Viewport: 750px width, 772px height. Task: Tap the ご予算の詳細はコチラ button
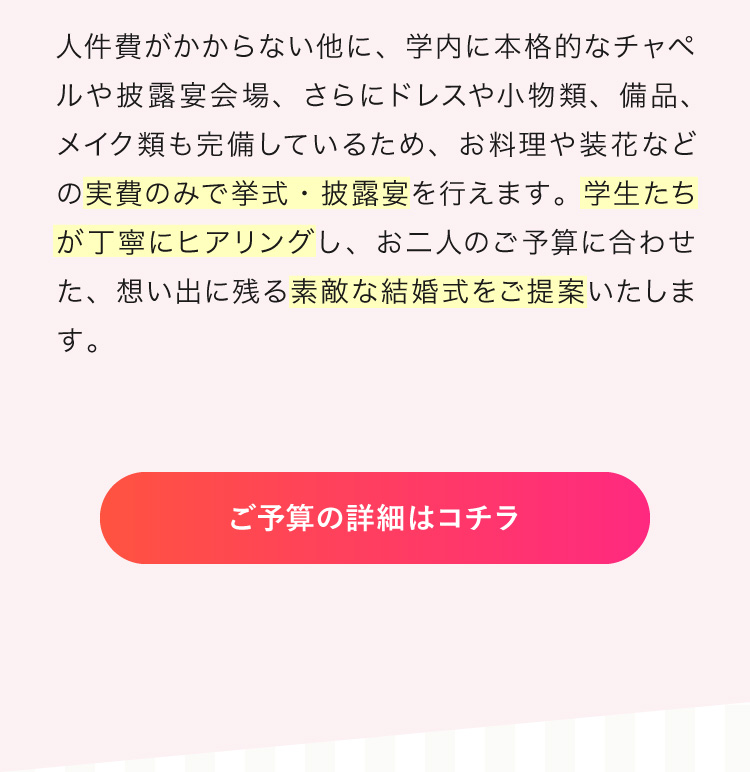[375, 518]
